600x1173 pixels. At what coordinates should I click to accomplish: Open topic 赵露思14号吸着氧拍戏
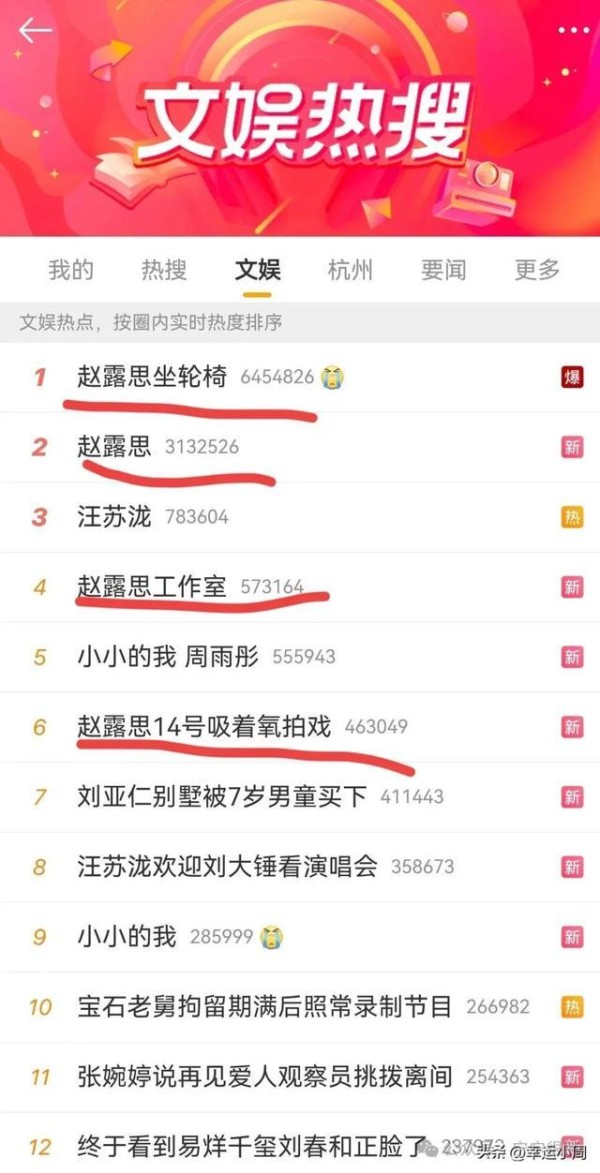click(300, 727)
